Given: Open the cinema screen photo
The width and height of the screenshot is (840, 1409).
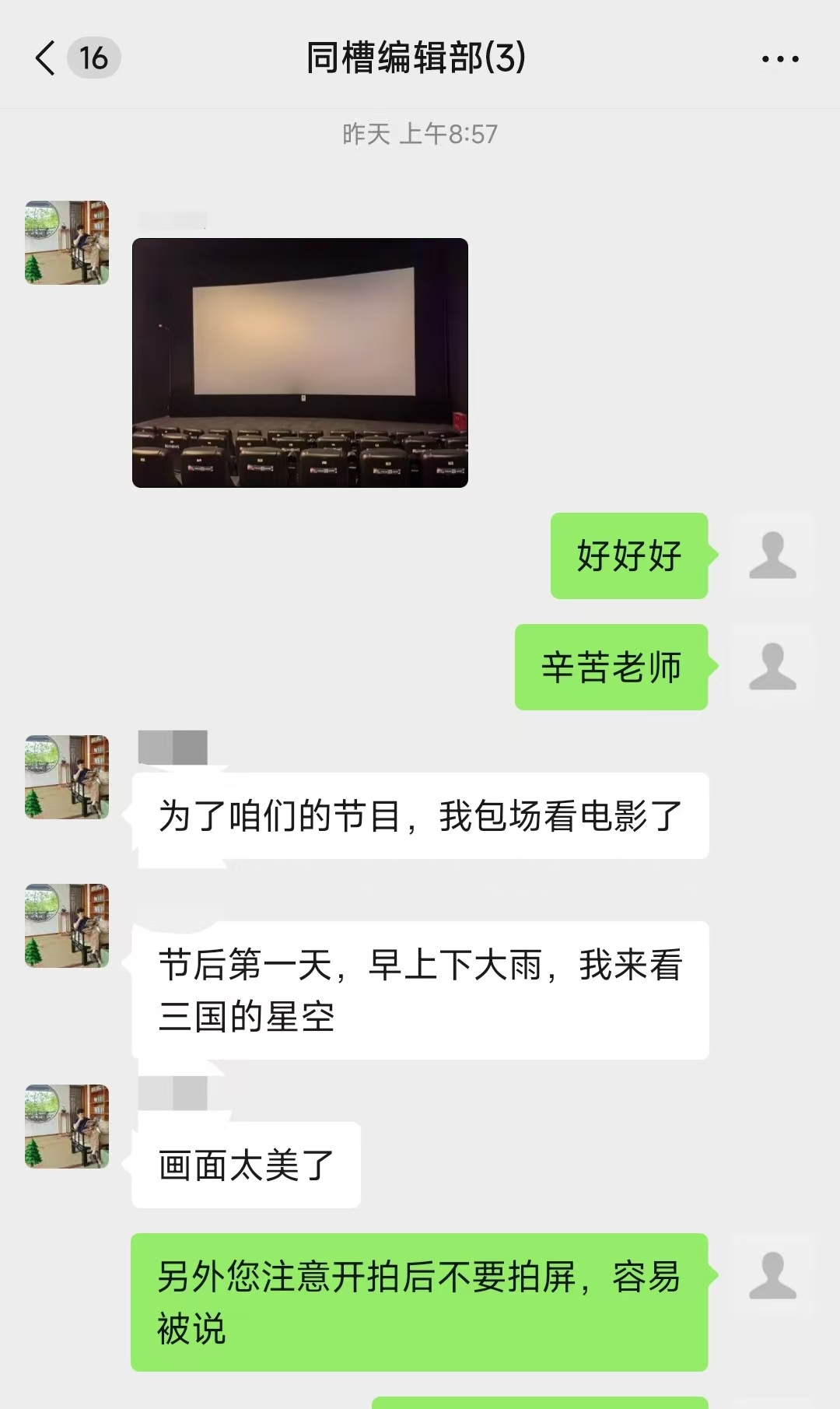Looking at the screenshot, I should point(300,363).
